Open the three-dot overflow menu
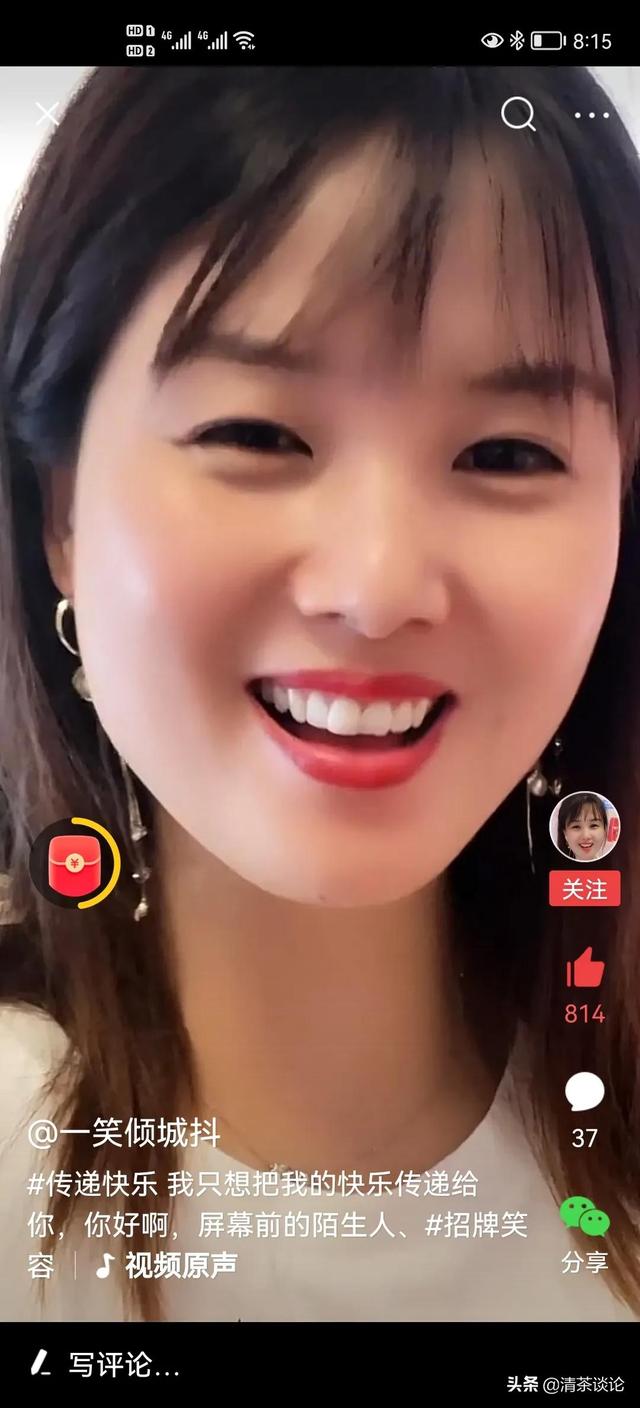Screen dimensions: 640x1408 click(591, 115)
